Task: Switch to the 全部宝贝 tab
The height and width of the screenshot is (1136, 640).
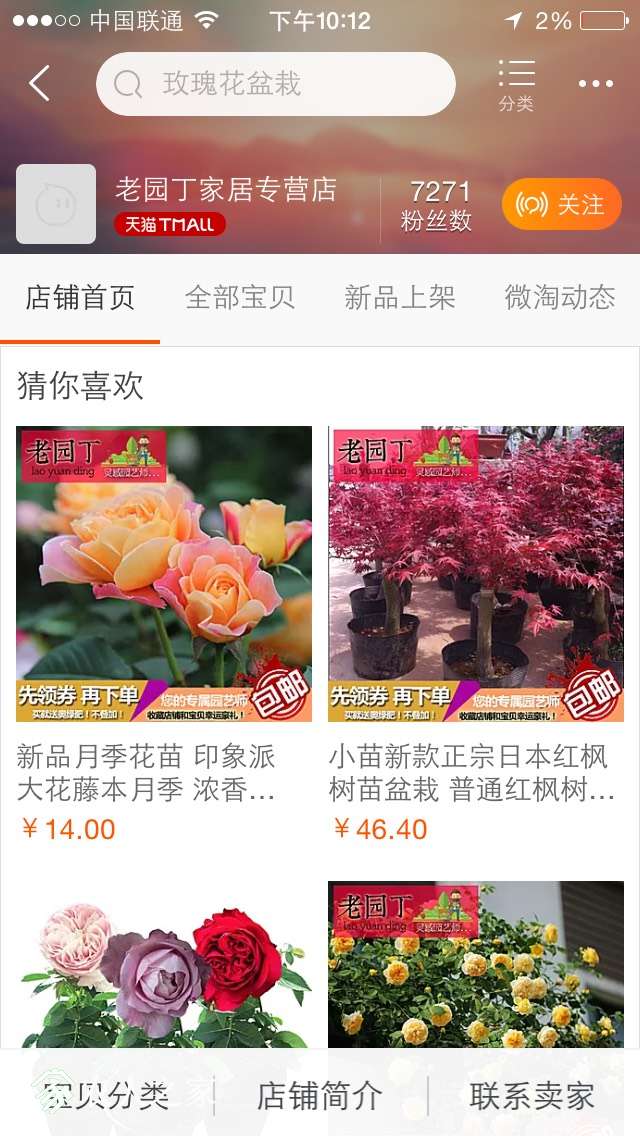Action: pos(240,298)
